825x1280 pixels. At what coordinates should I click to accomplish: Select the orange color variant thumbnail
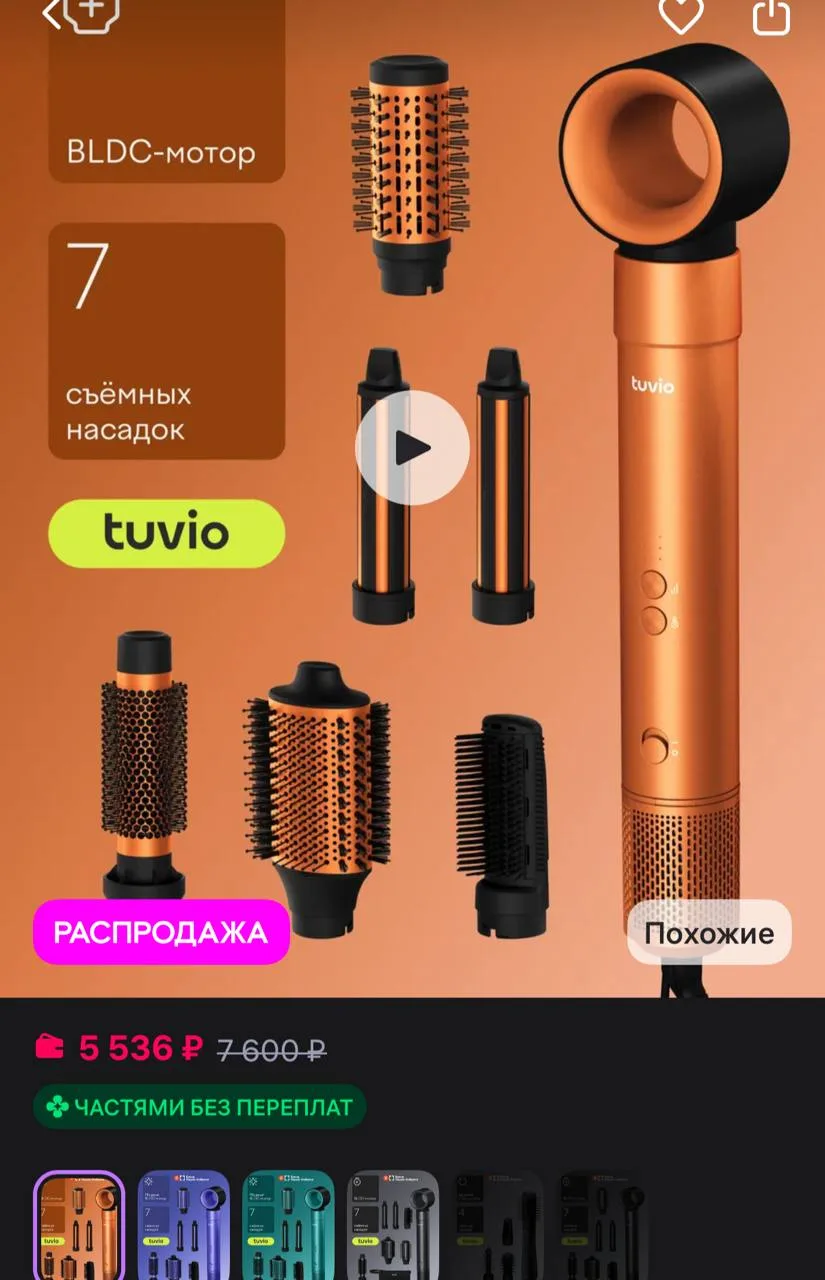coord(79,1225)
